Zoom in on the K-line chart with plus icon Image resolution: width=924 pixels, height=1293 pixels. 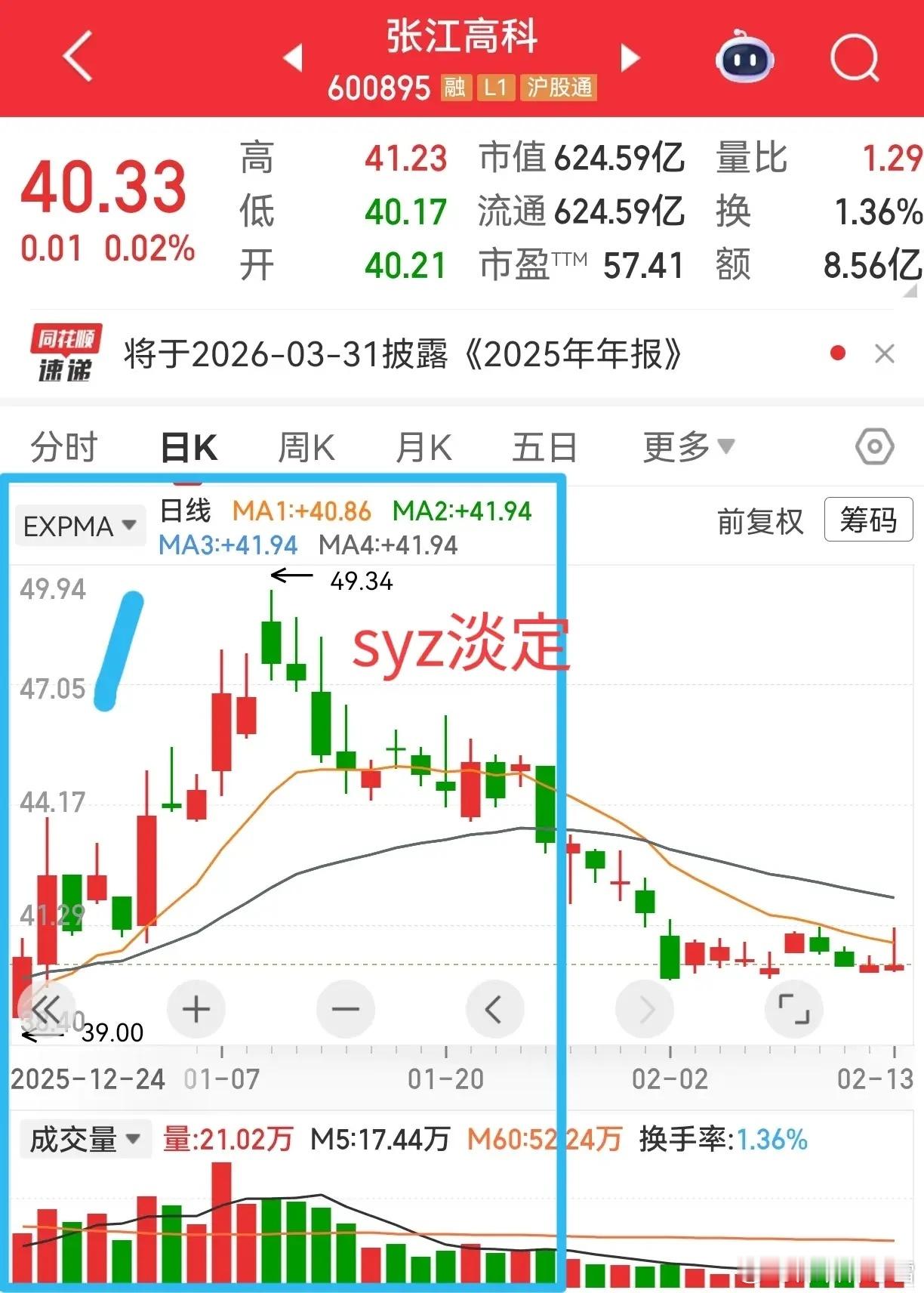point(196,1008)
